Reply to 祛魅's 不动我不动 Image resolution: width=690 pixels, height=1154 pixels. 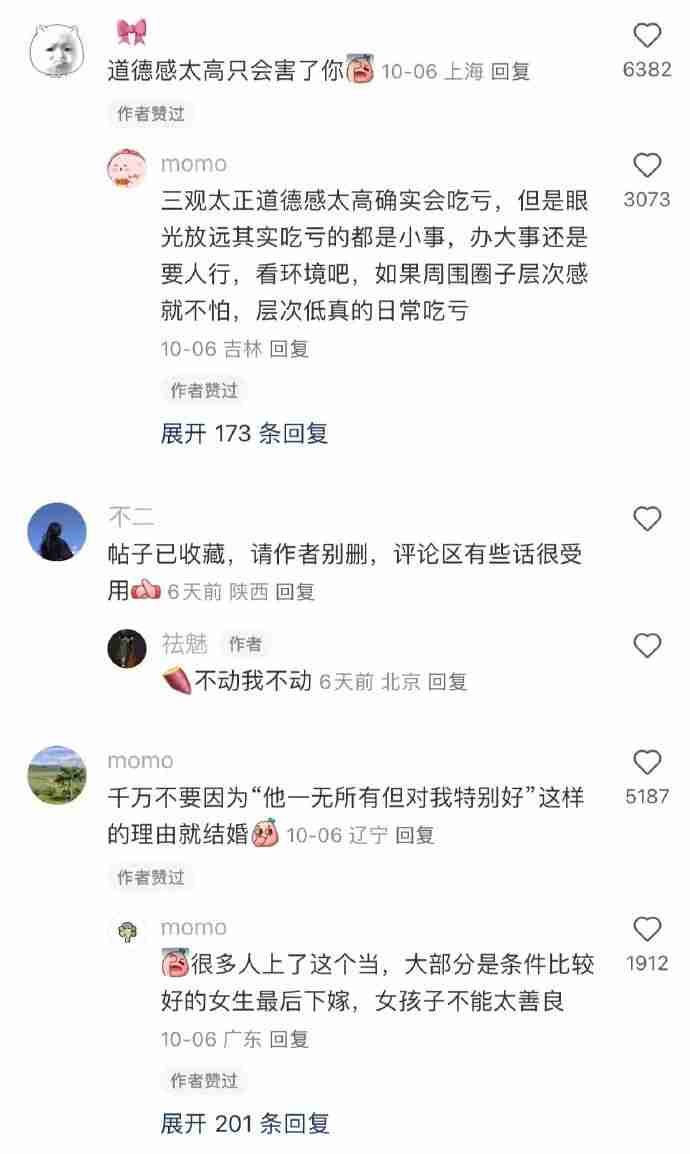tap(448, 682)
